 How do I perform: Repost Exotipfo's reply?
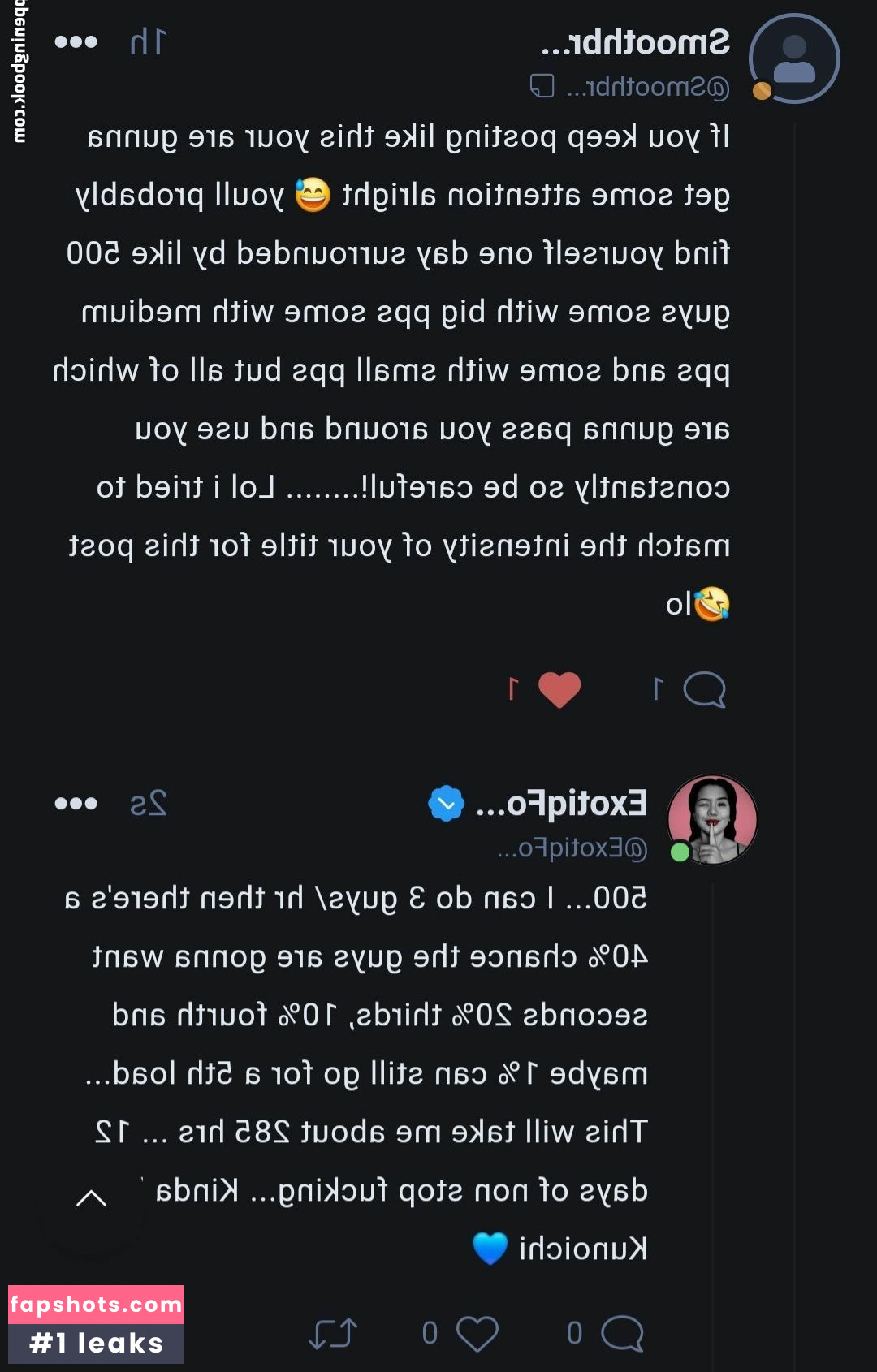[333, 1333]
